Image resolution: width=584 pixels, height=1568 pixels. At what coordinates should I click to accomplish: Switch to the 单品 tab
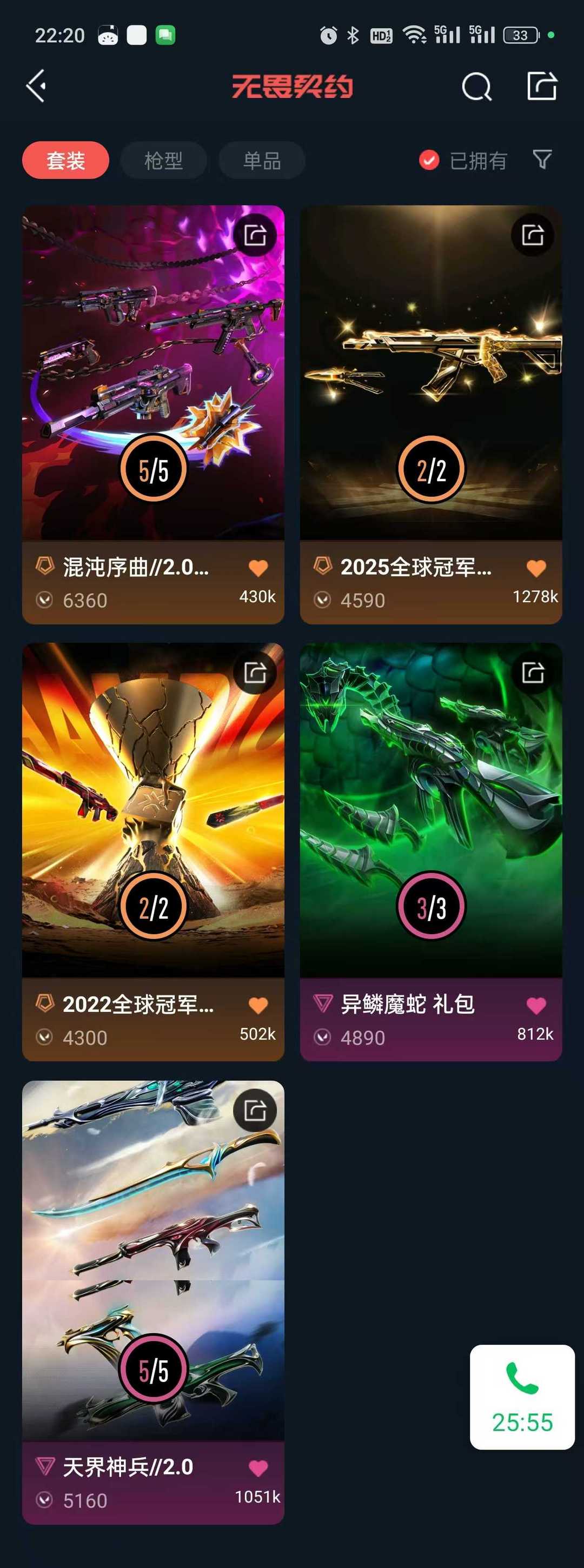click(x=261, y=160)
